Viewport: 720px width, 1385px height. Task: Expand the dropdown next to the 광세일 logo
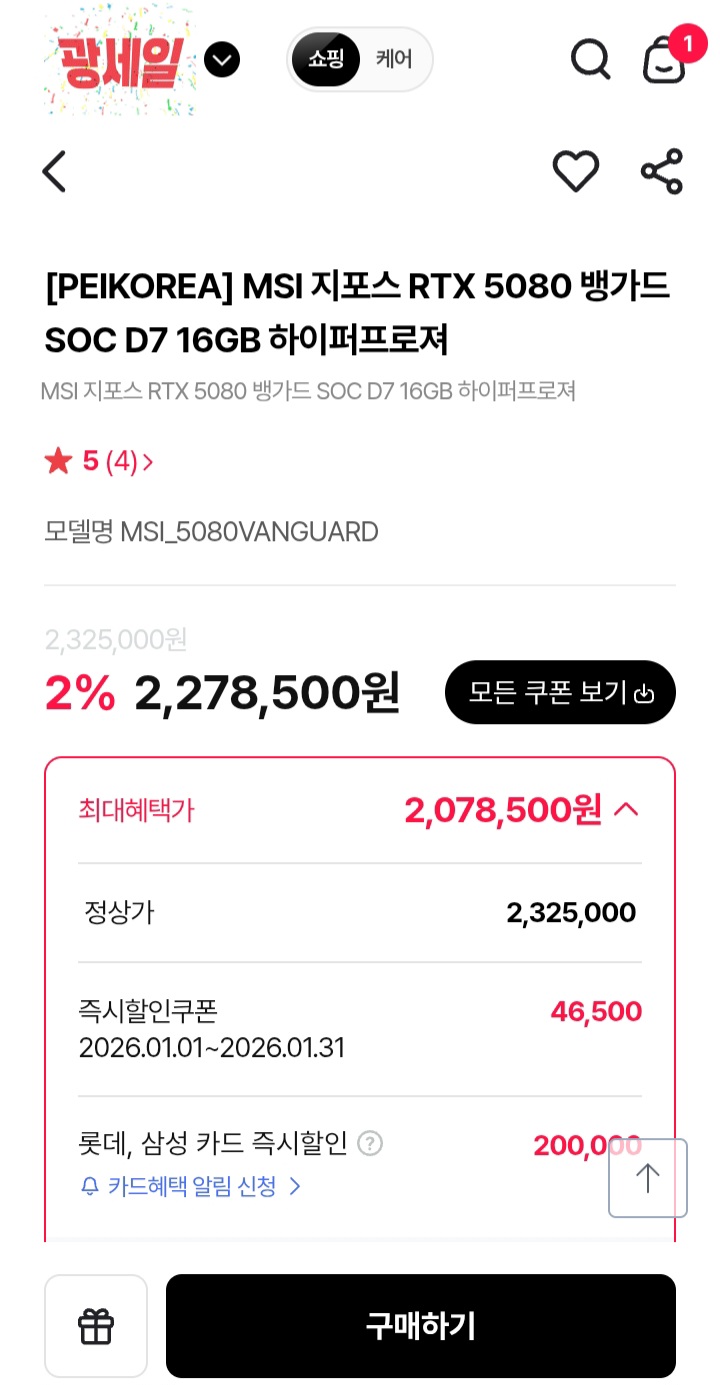[222, 60]
